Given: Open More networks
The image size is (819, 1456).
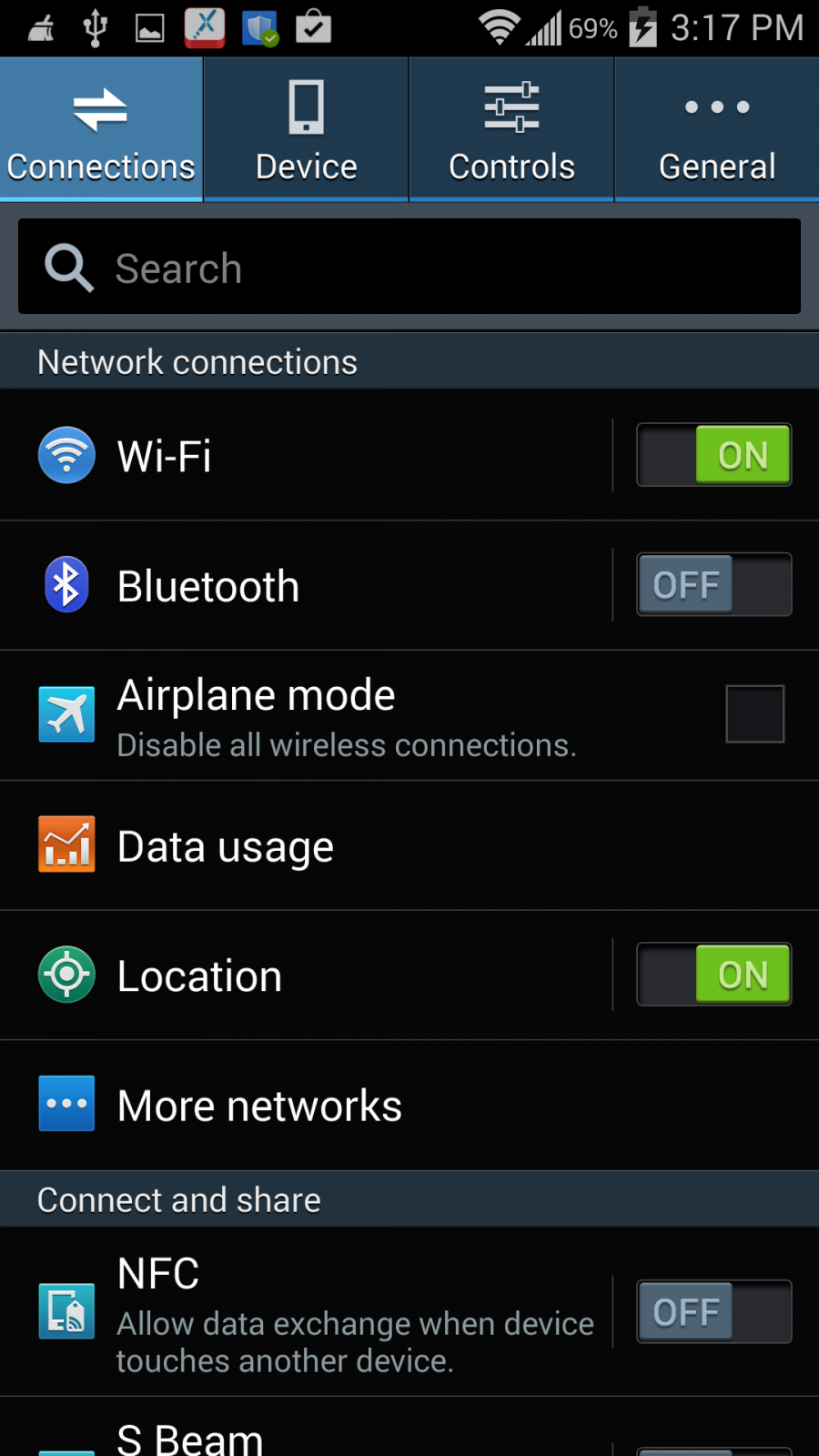Looking at the screenshot, I should click(409, 1106).
